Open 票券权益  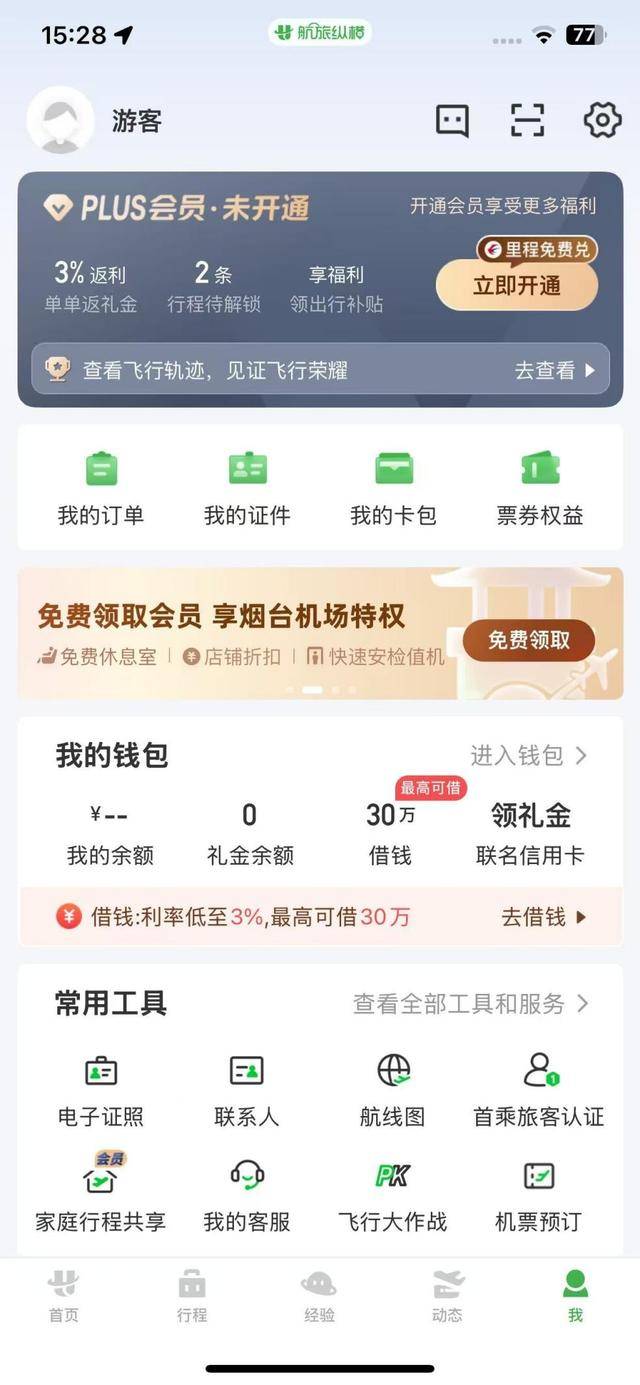tap(540, 488)
